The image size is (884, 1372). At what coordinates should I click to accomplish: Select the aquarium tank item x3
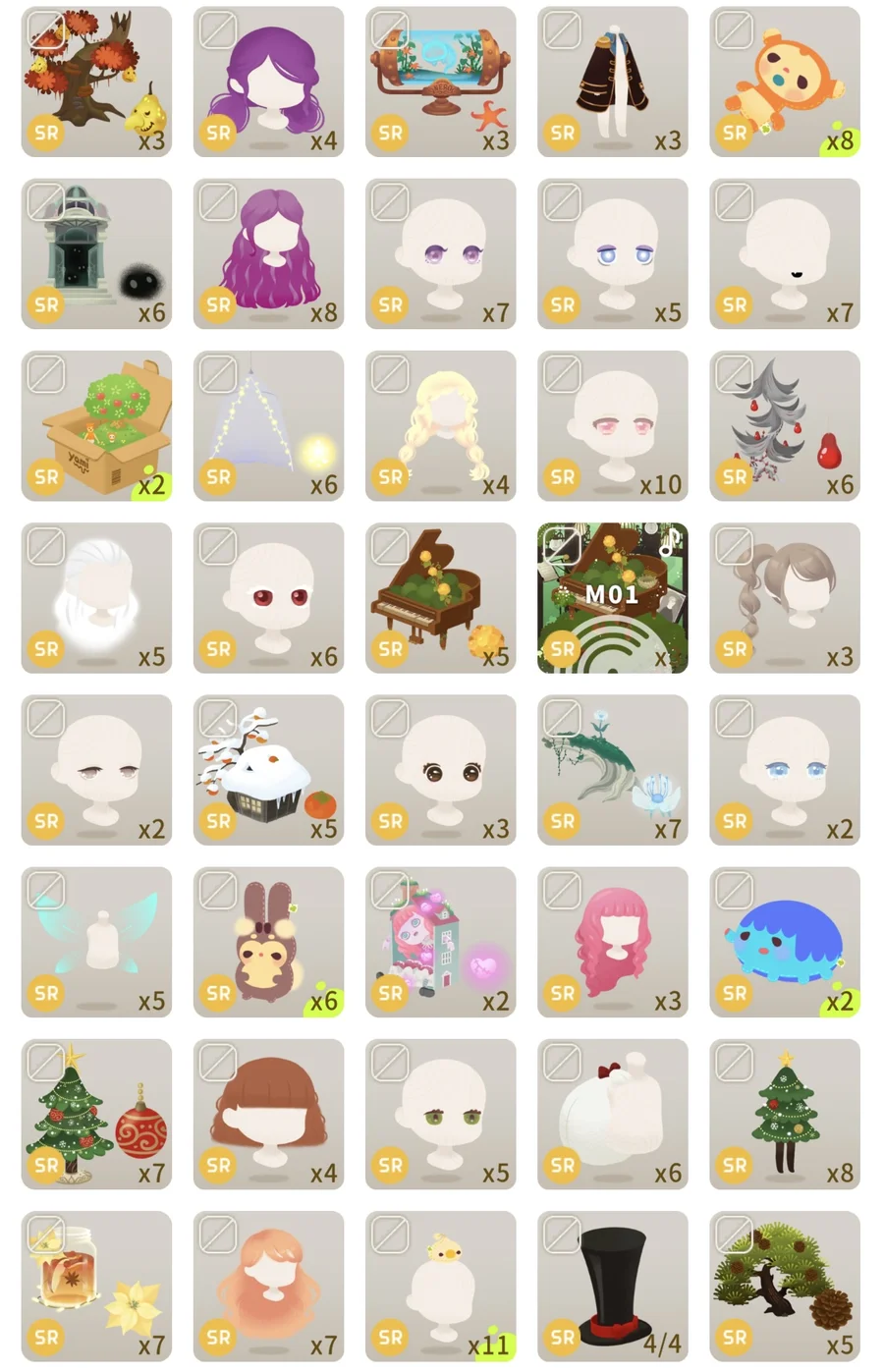(440, 82)
